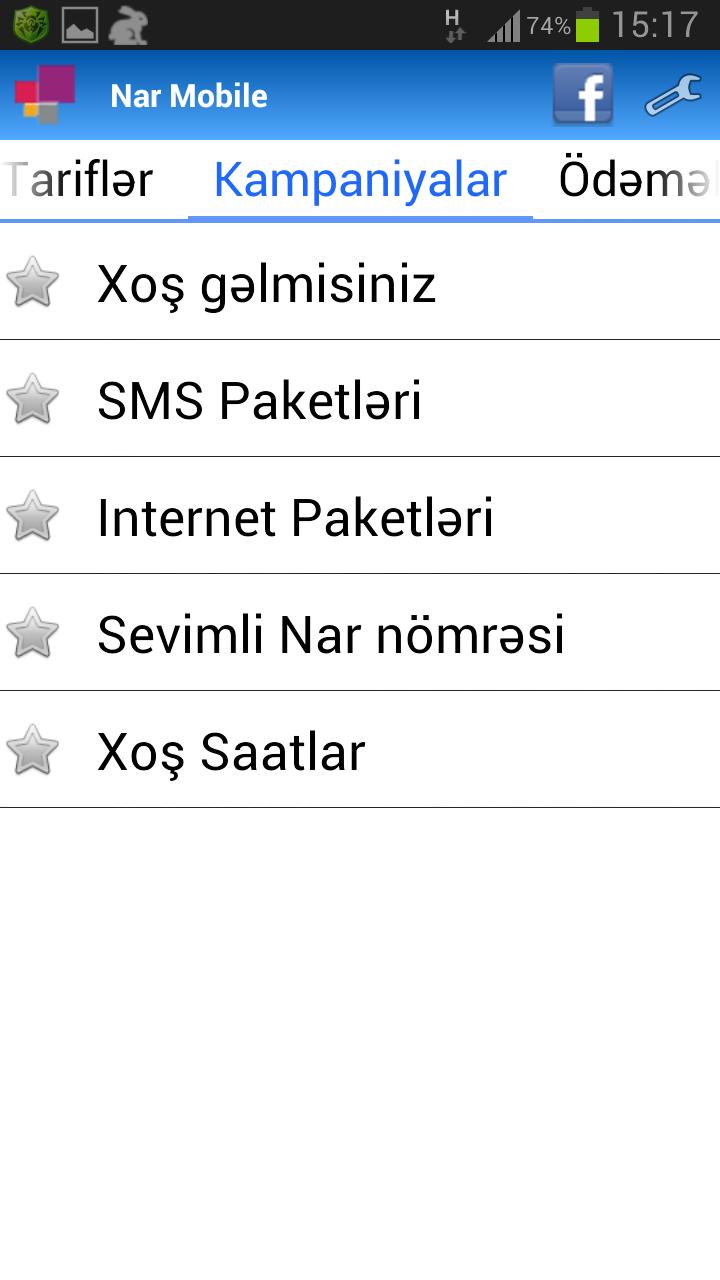The height and width of the screenshot is (1280, 720).
Task: Favorite the Xoş Saatlar campaign
Action: click(33, 750)
